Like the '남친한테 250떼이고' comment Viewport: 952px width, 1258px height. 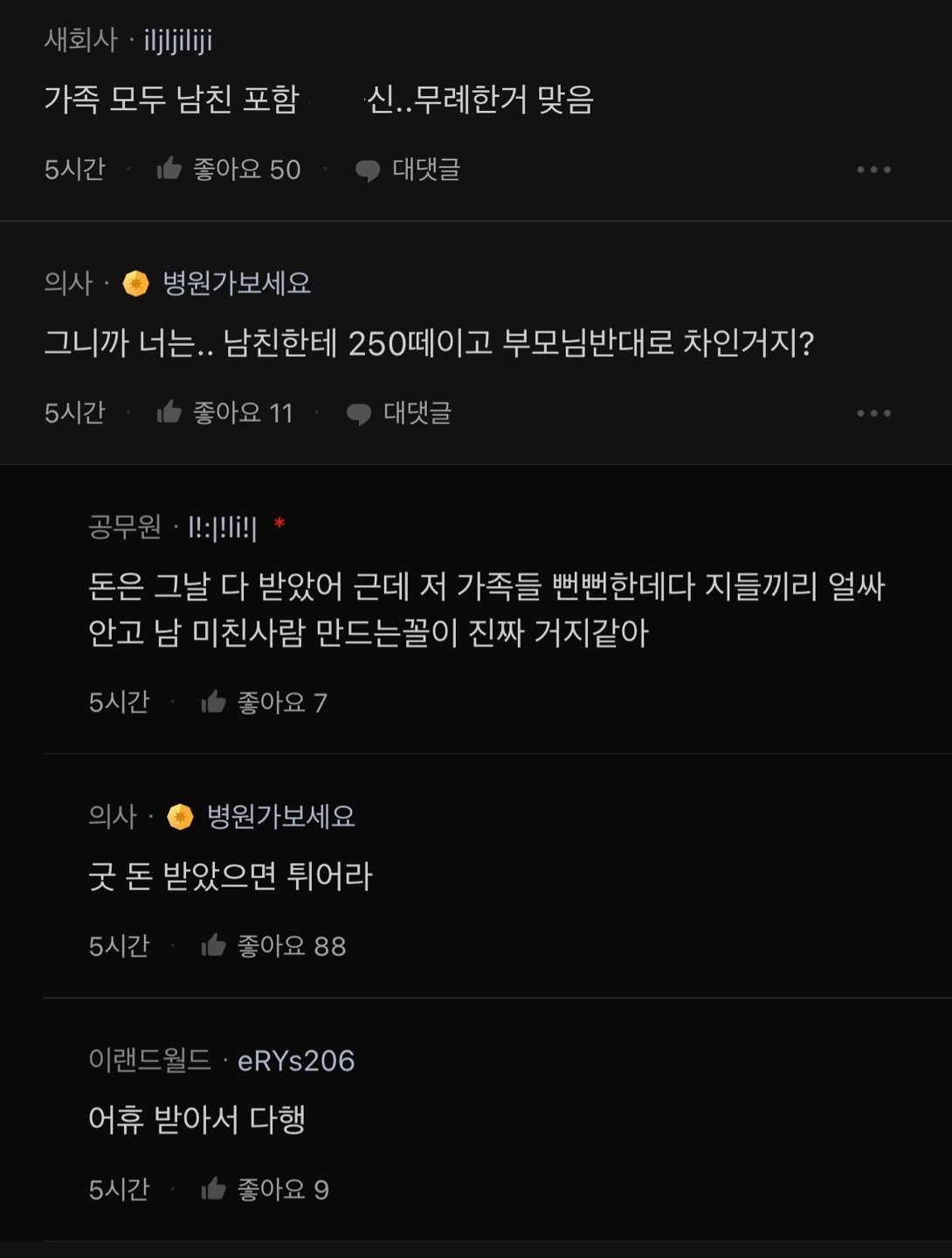click(x=169, y=412)
